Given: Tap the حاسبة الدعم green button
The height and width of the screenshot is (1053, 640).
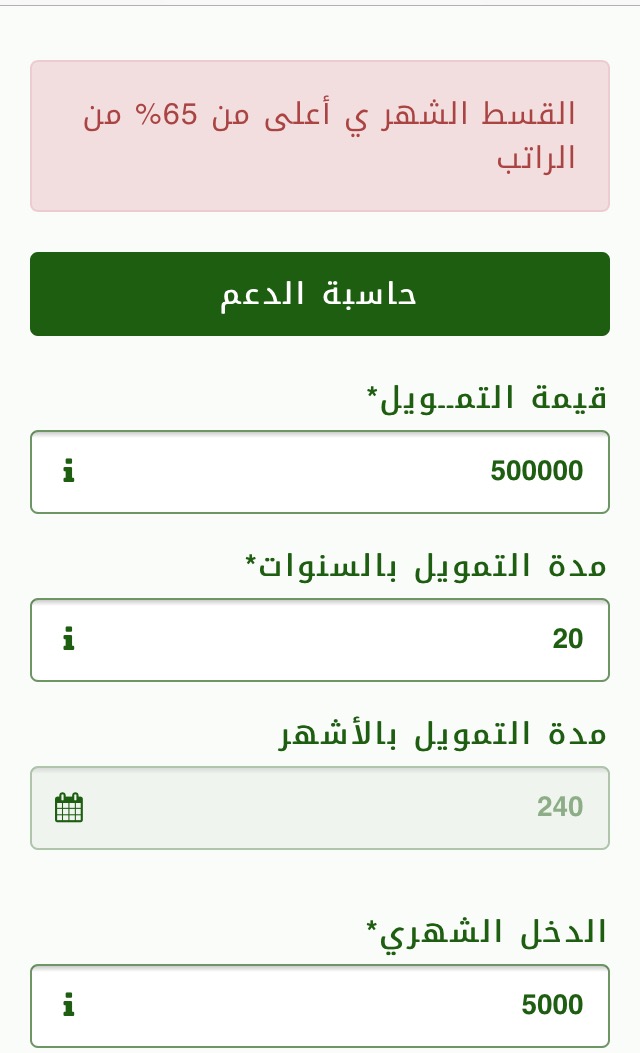Looking at the screenshot, I should [320, 294].
